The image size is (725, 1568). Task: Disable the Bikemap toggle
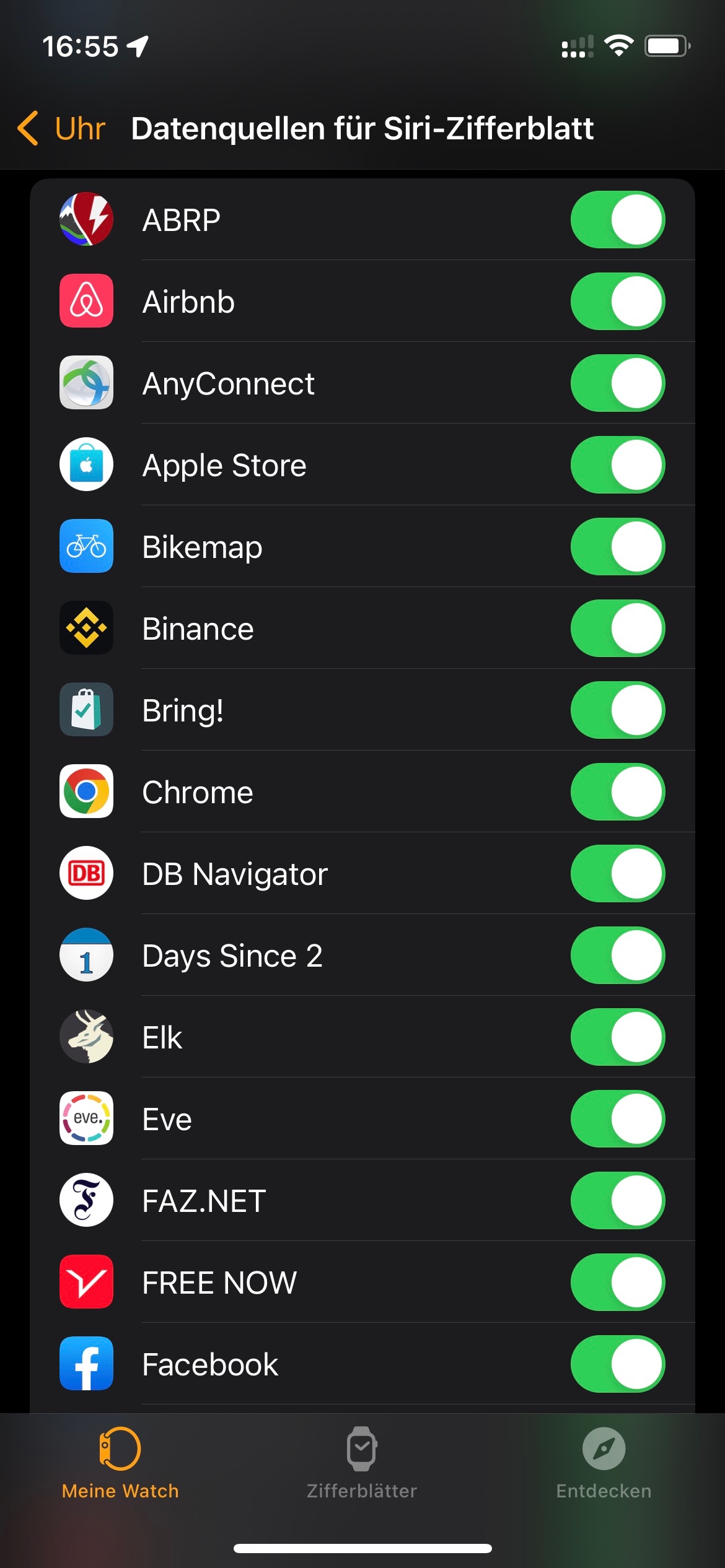pos(617,547)
